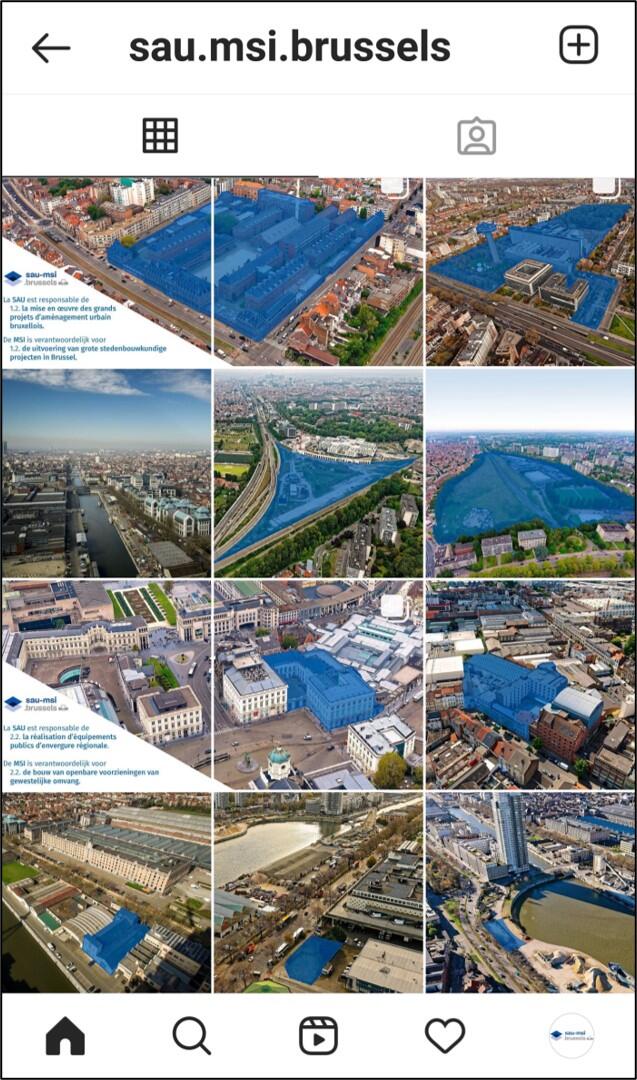The height and width of the screenshot is (1080, 637).
Task: Switch to the grid posts tab
Action: (160, 136)
